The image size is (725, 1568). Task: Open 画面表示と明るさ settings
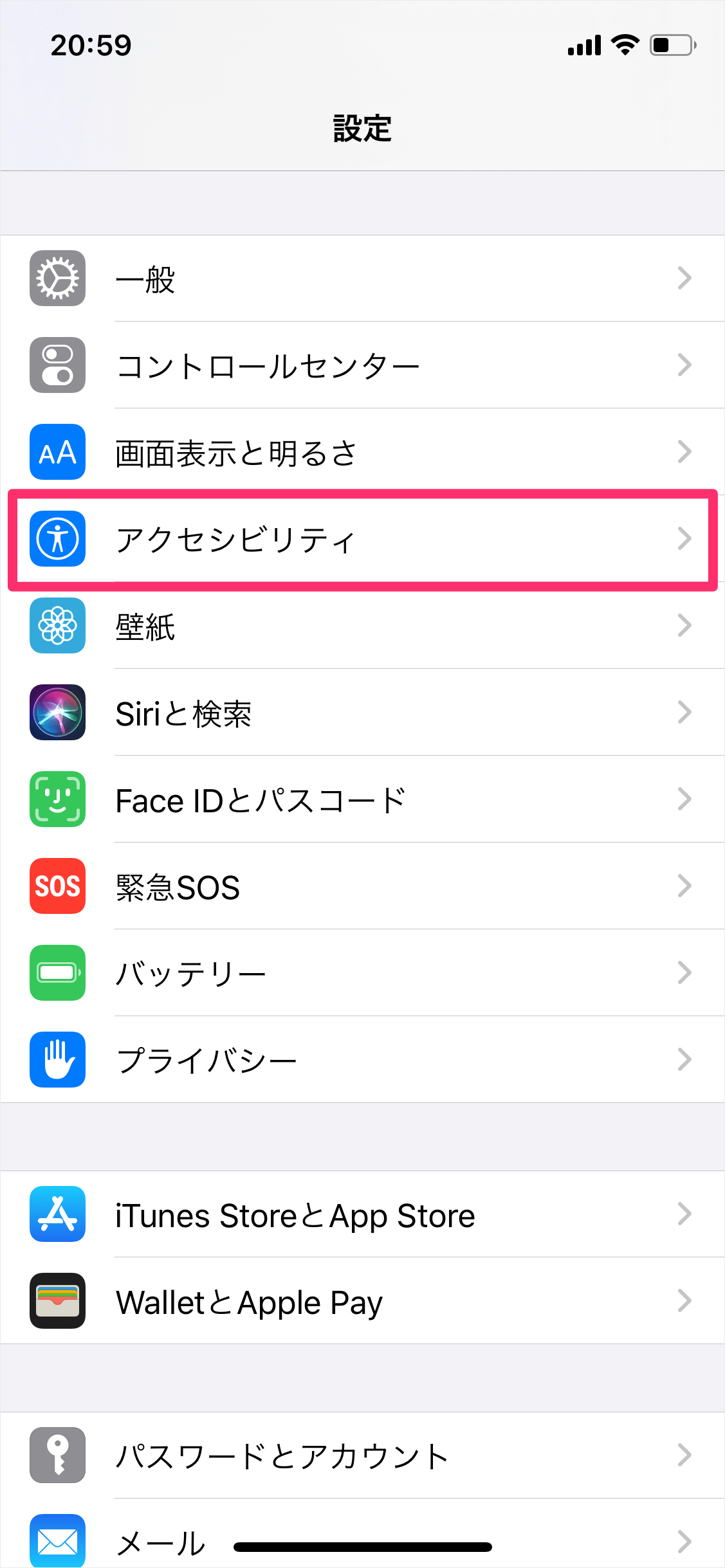tap(362, 452)
